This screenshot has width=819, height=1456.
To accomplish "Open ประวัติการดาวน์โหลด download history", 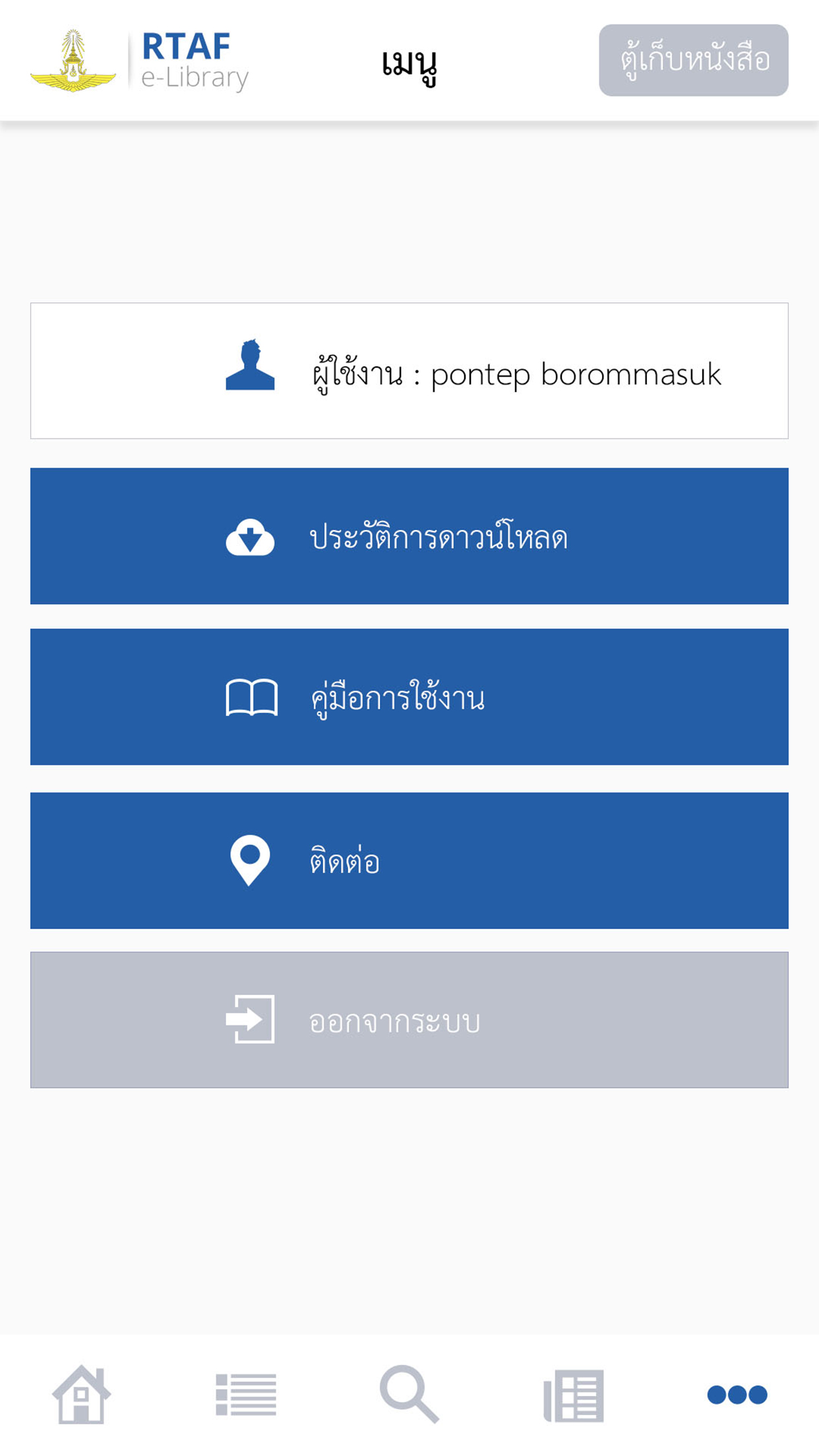I will pos(409,536).
